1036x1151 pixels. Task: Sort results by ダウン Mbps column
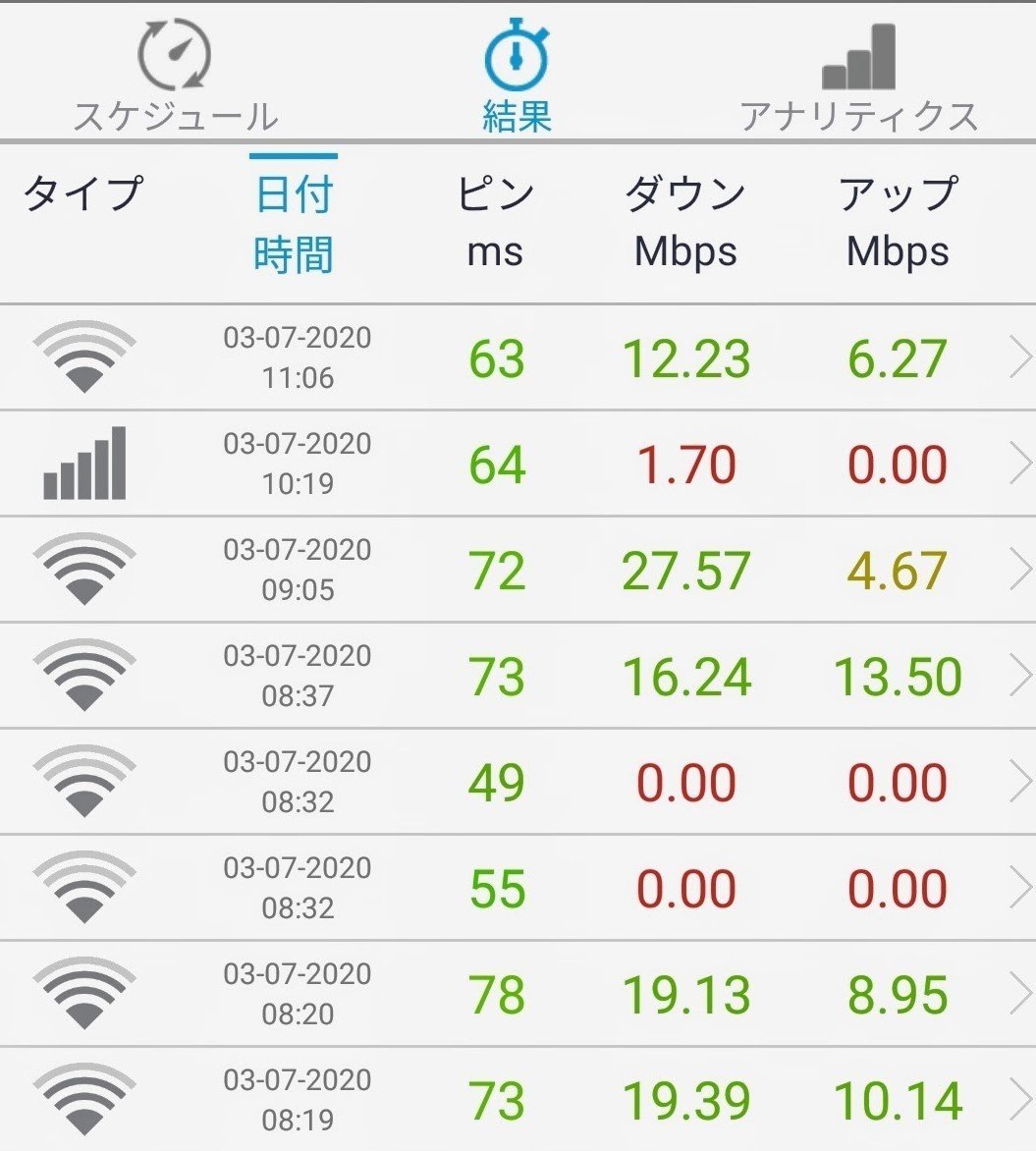coord(685,223)
